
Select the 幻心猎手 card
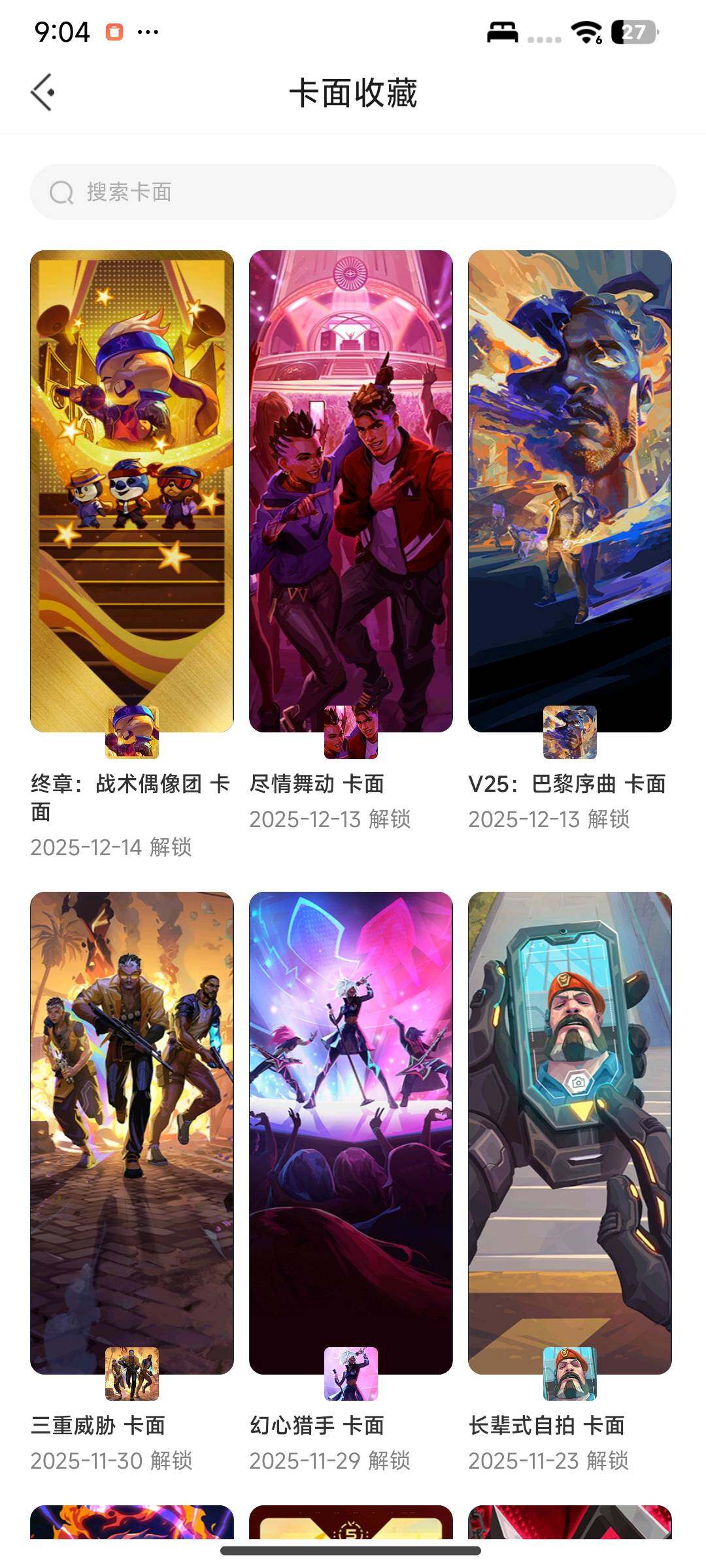351,1133
